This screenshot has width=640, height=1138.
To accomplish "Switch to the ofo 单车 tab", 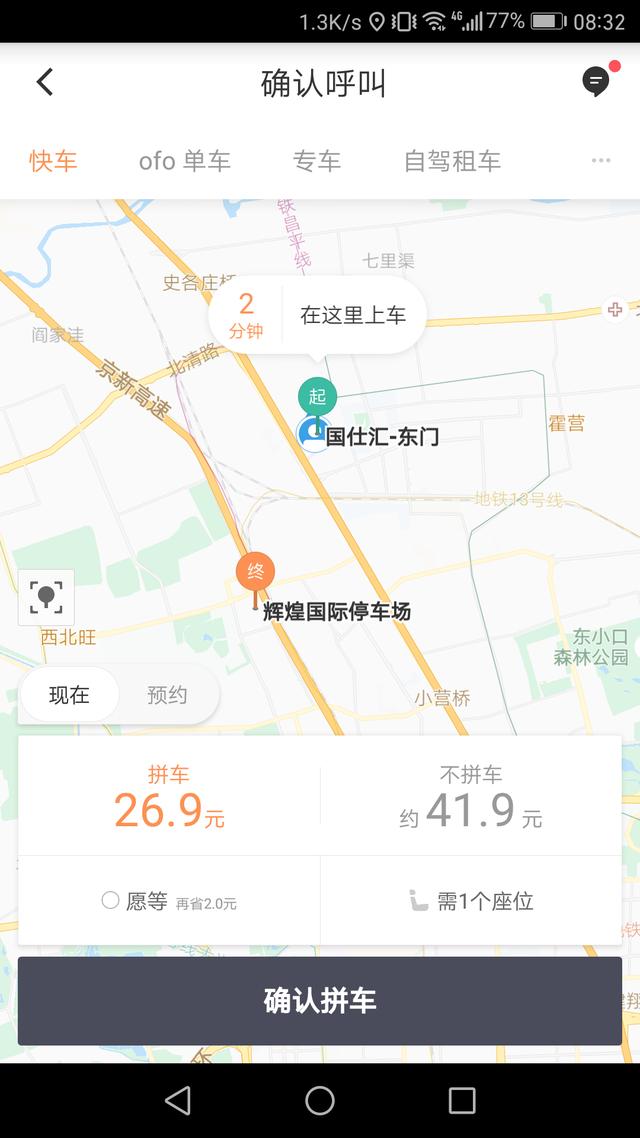I will pos(185,161).
